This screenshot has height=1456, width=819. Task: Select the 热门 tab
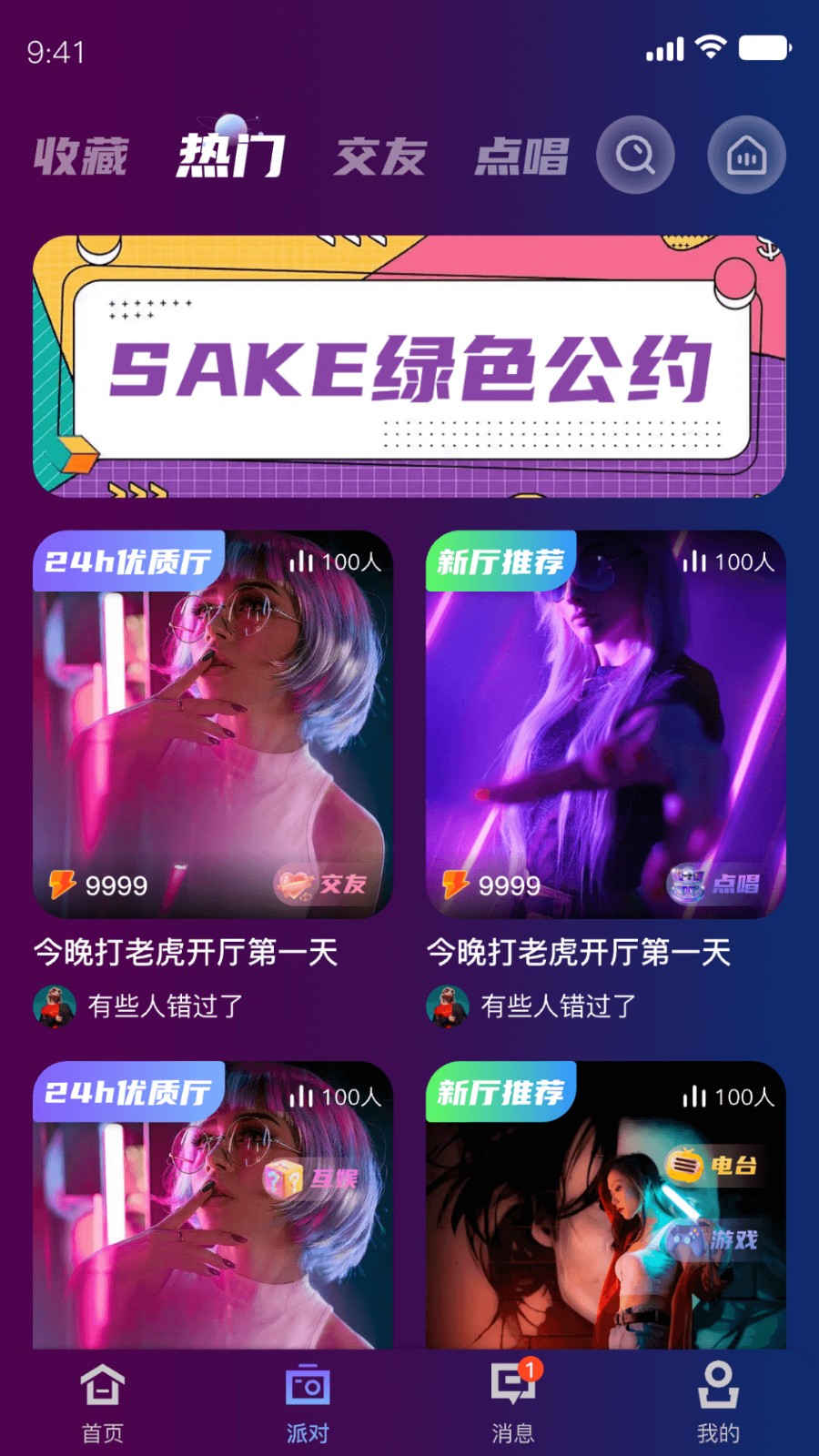[230, 155]
